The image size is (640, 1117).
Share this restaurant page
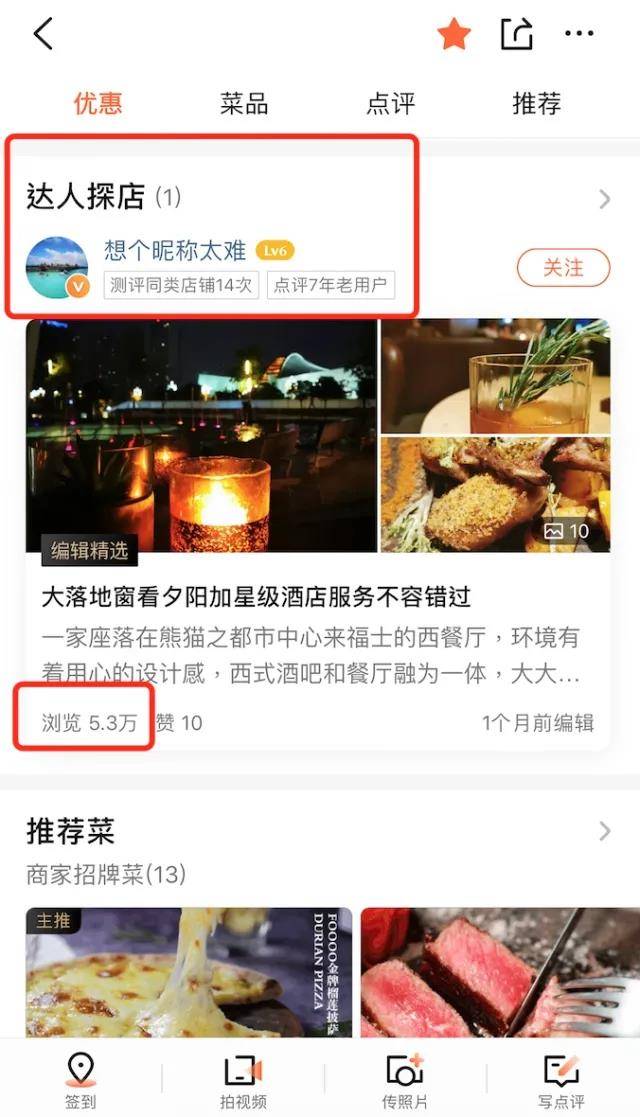click(x=516, y=35)
